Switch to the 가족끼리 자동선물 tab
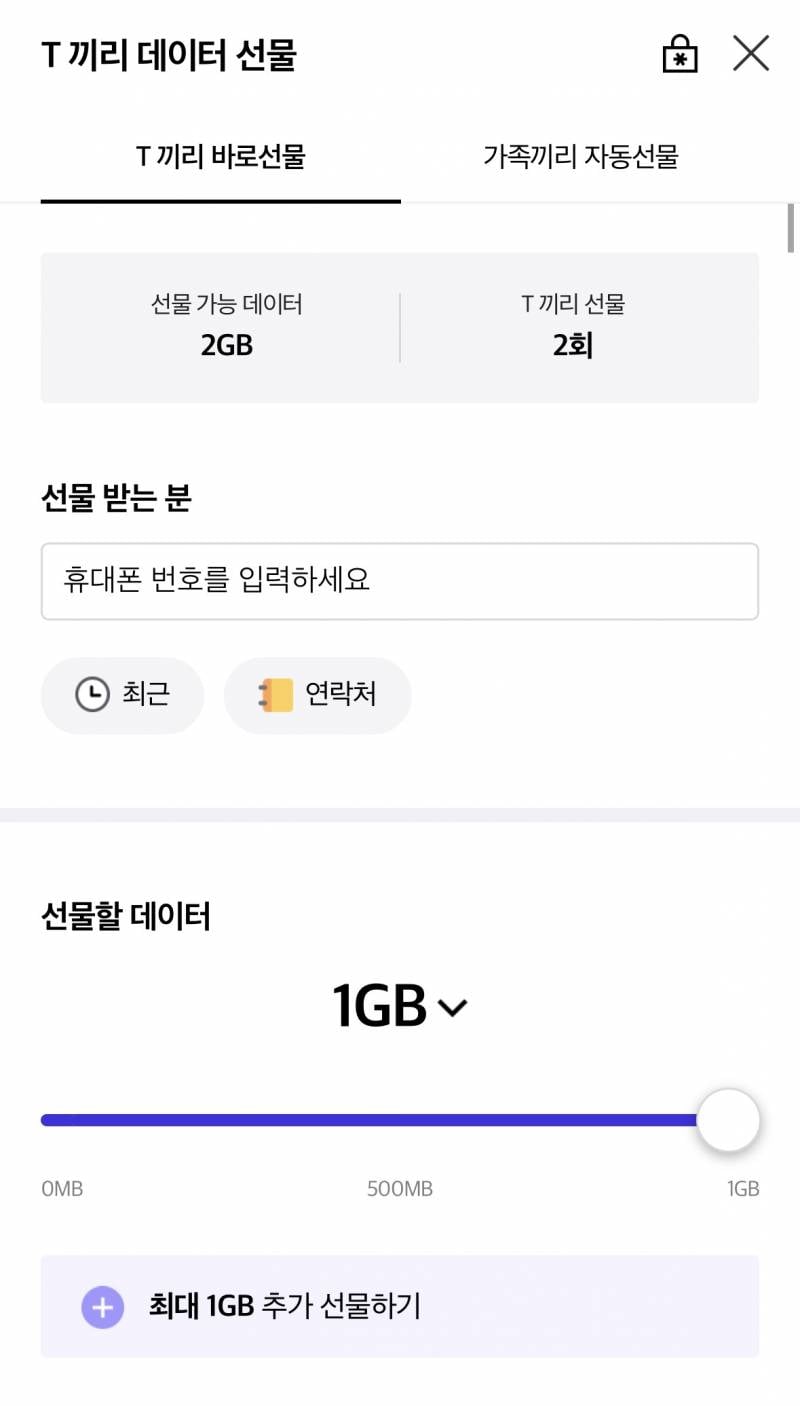 coord(581,157)
